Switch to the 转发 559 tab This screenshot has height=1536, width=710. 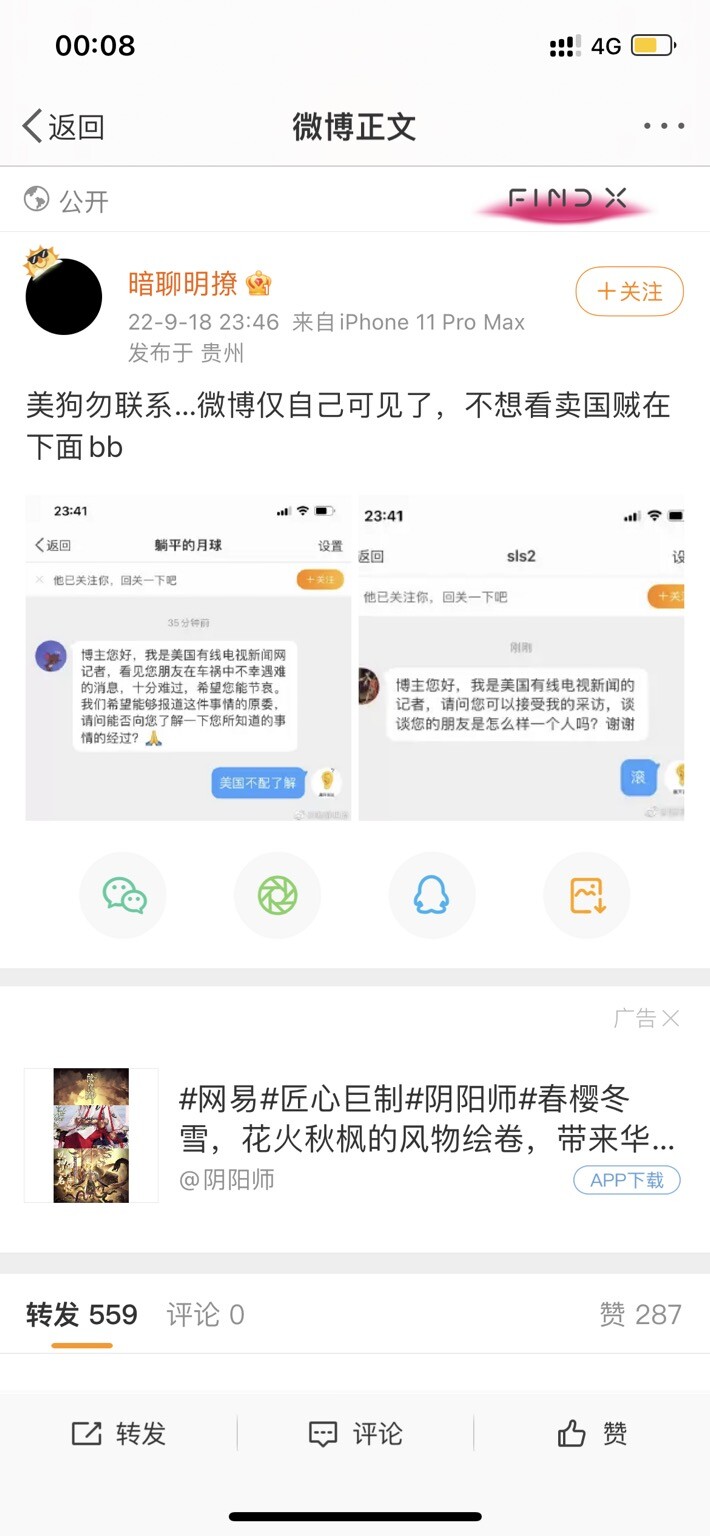[x=82, y=1314]
